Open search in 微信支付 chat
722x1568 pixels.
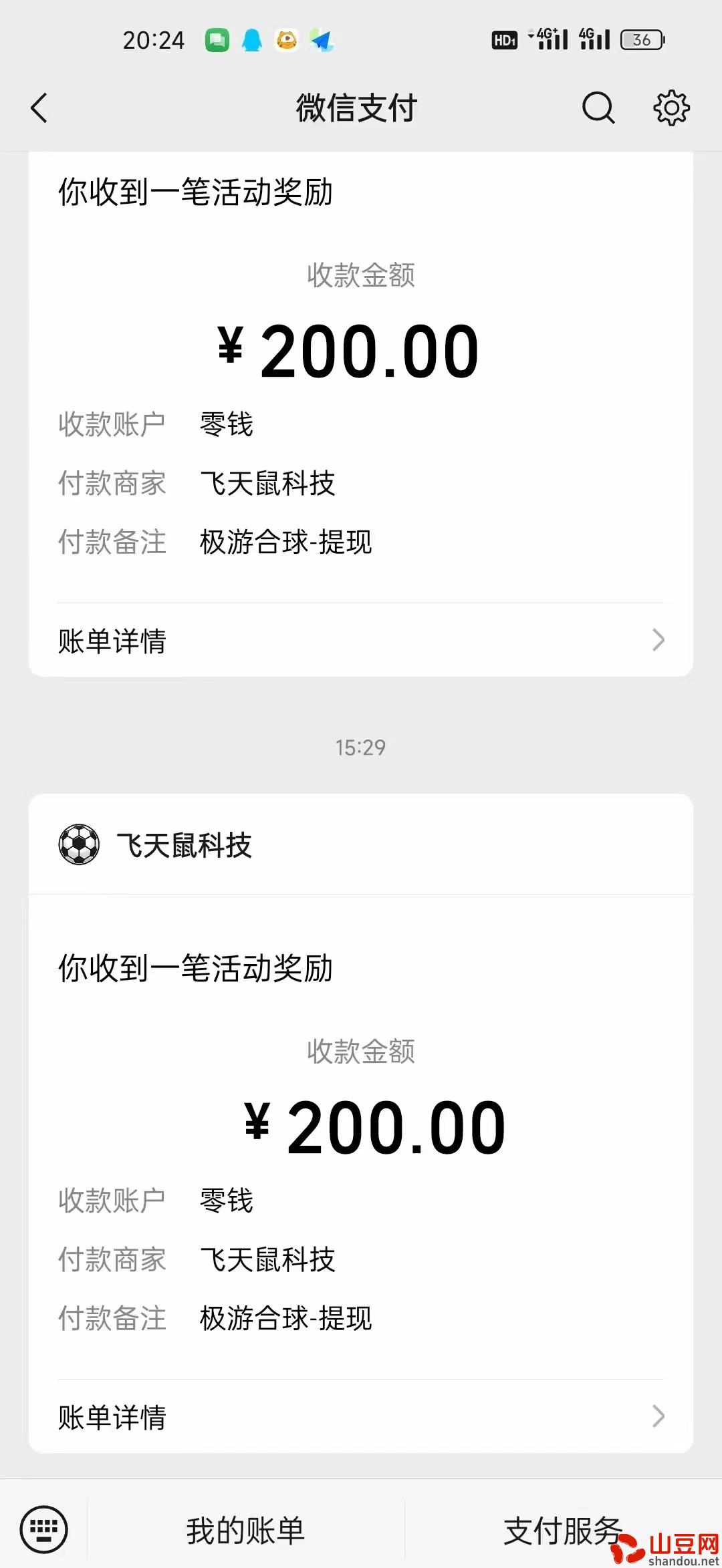click(598, 108)
